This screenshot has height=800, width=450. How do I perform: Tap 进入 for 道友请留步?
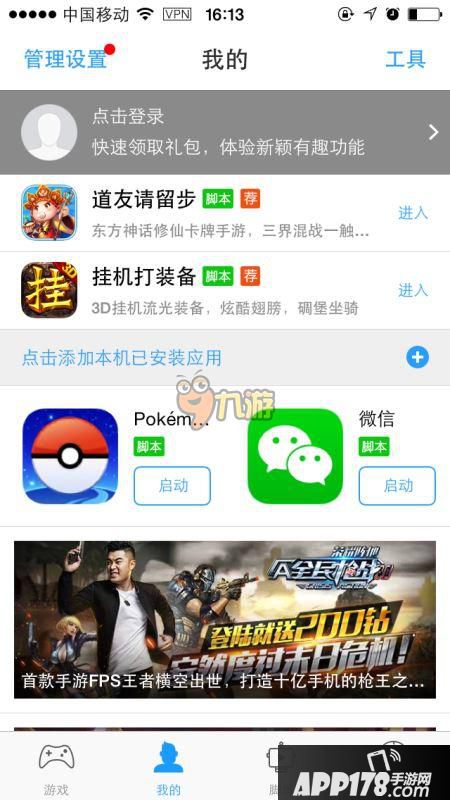(413, 213)
